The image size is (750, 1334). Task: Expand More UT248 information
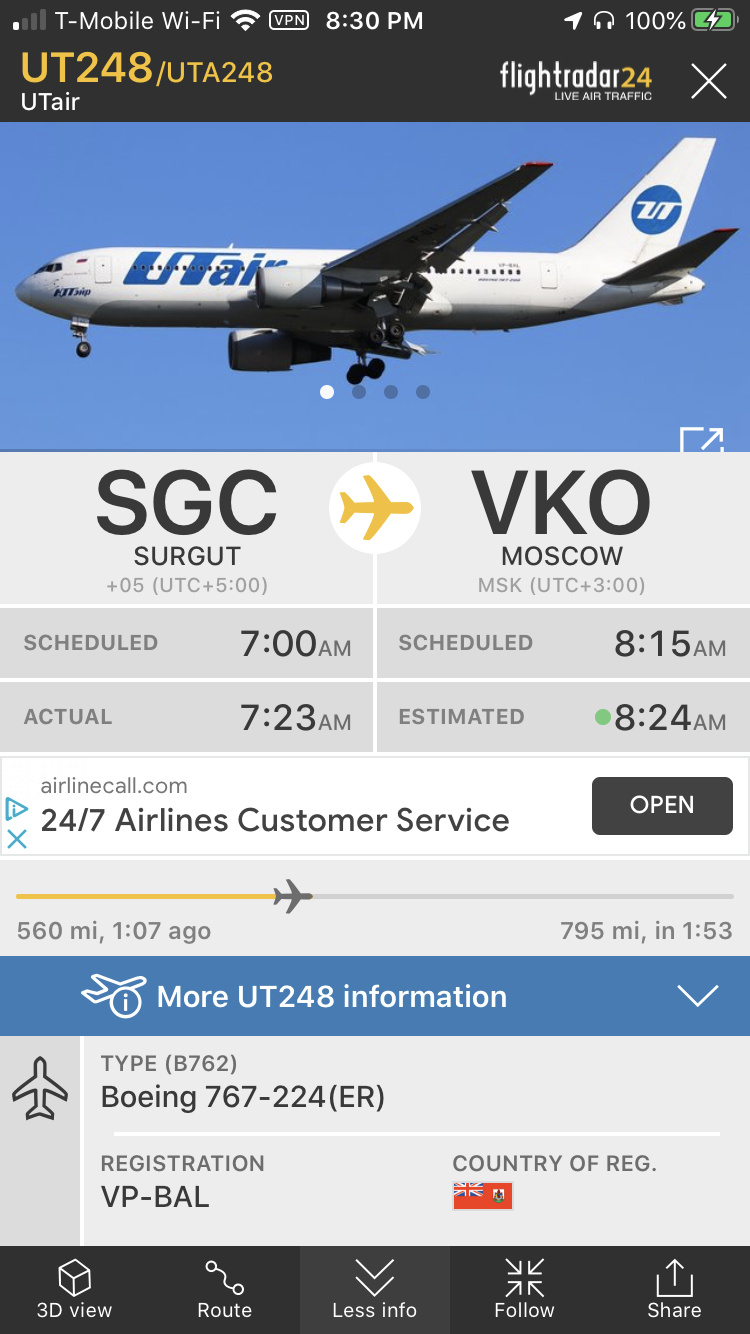pos(697,996)
